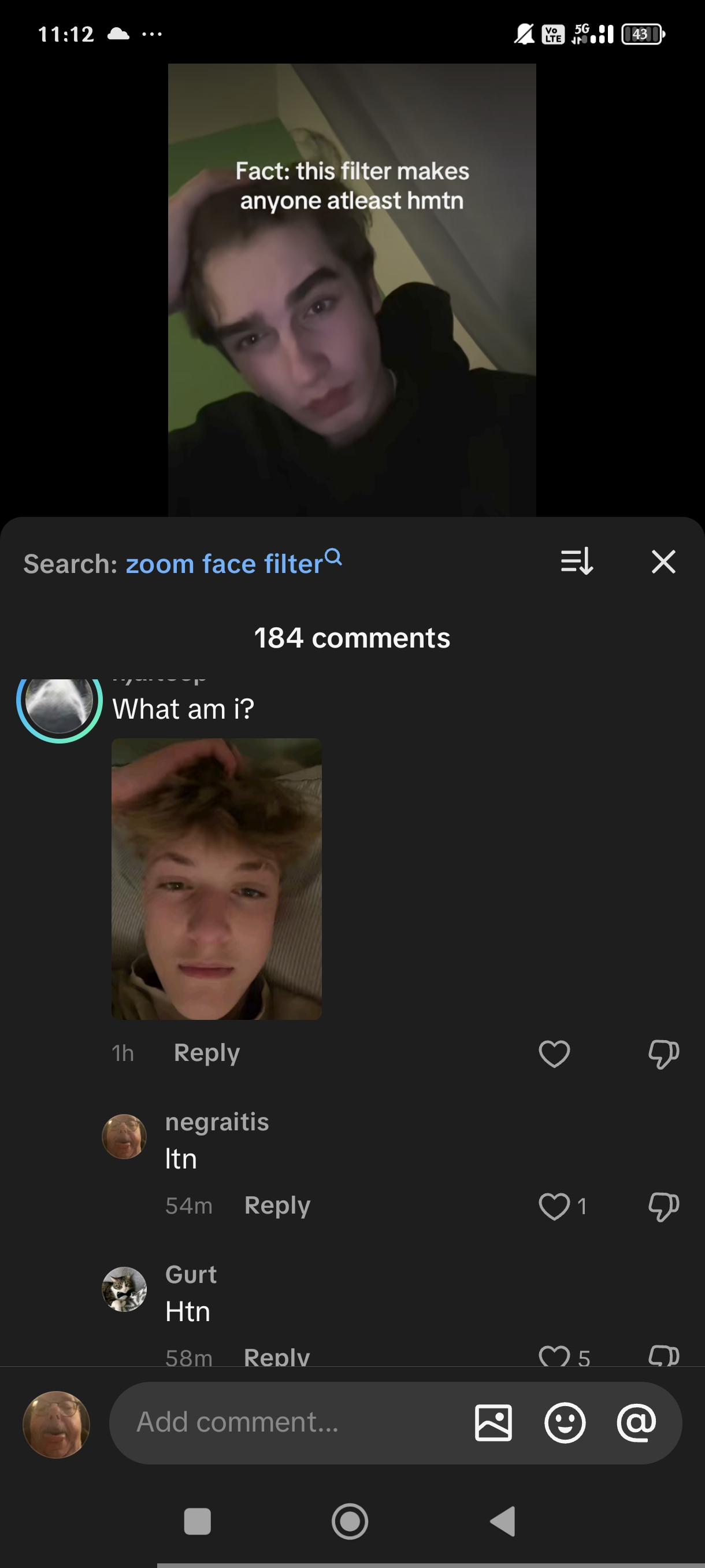705x1568 pixels.
Task: Reply to the "What am i?" comment
Action: tap(207, 1052)
